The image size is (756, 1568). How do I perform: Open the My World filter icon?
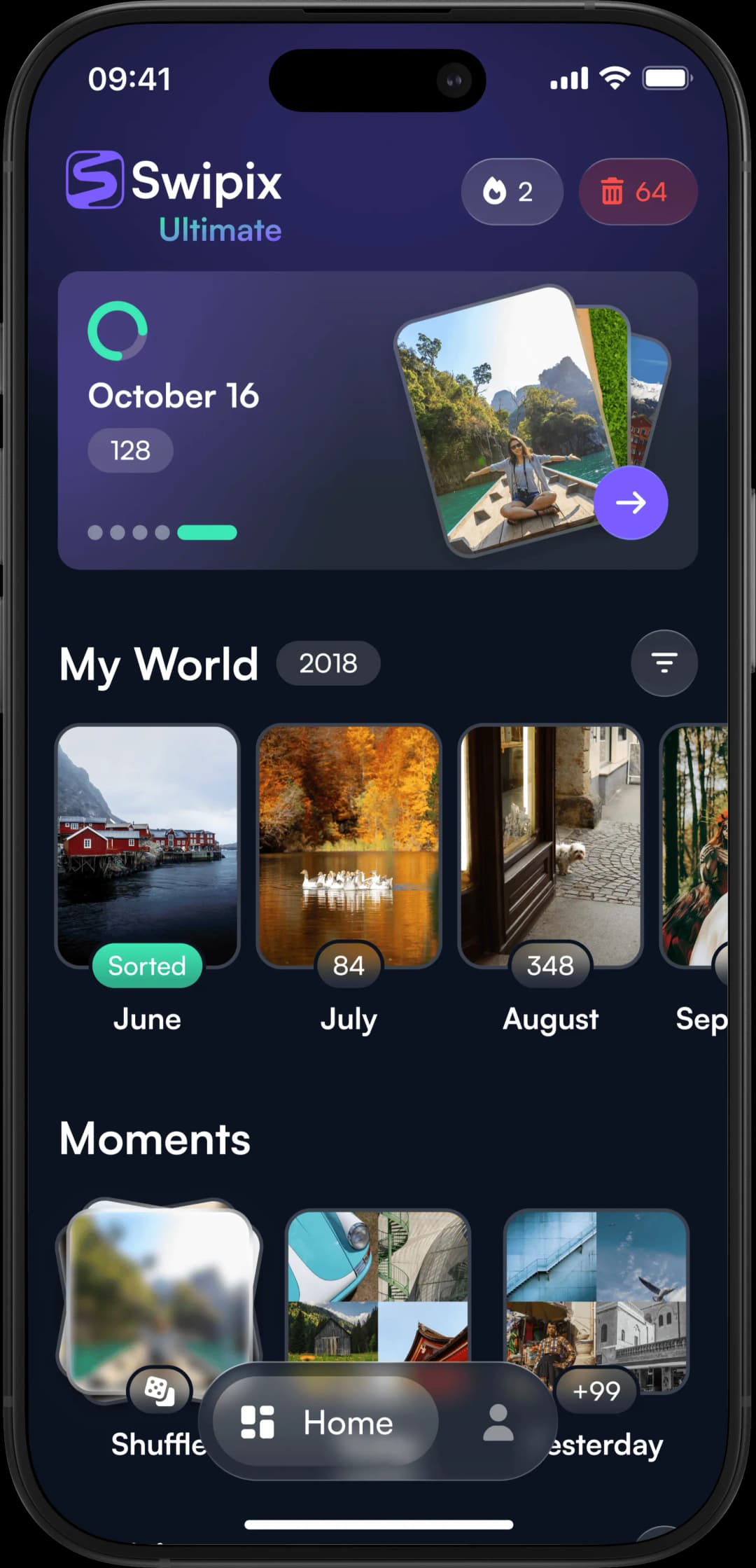click(664, 662)
